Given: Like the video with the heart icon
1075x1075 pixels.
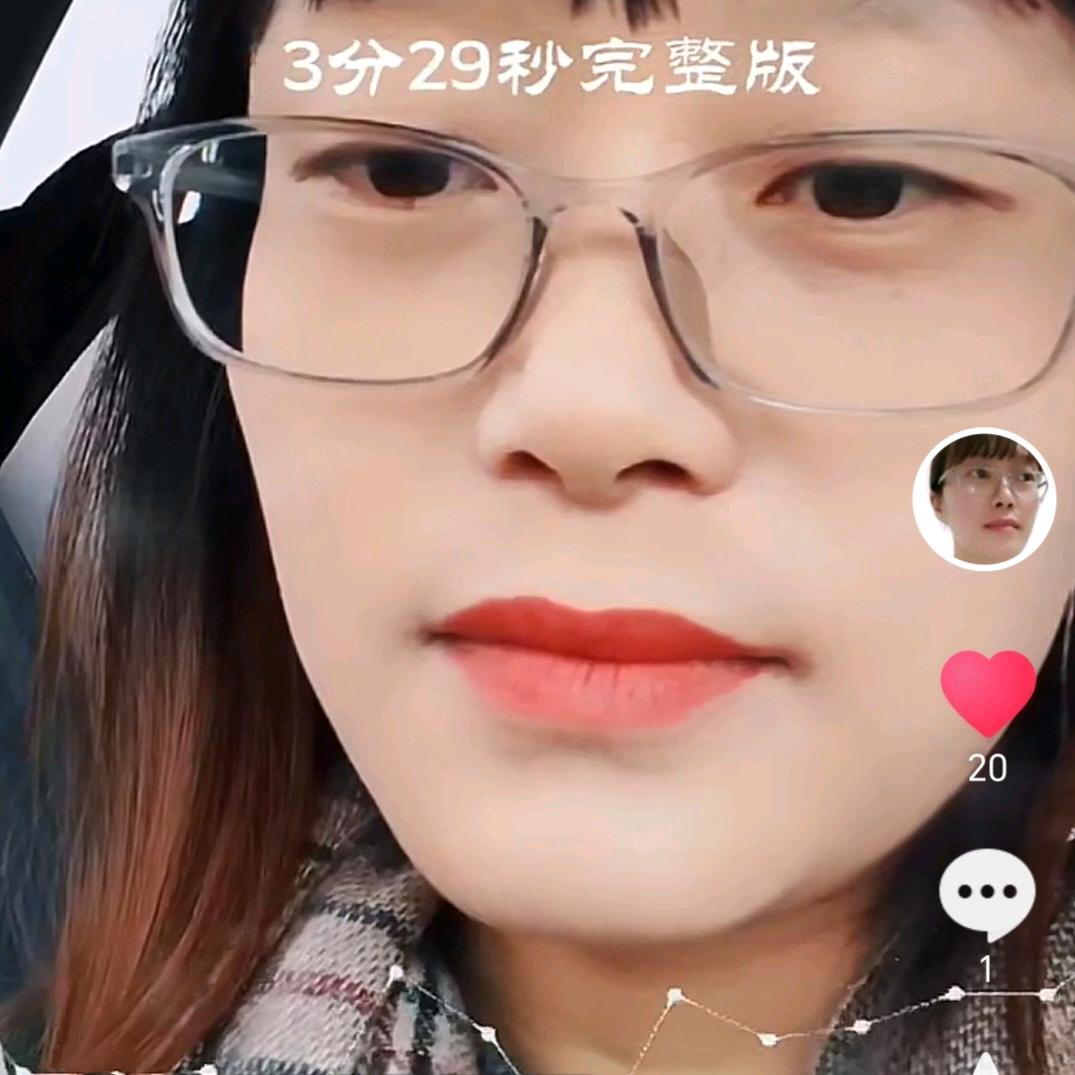Looking at the screenshot, I should 988,693.
